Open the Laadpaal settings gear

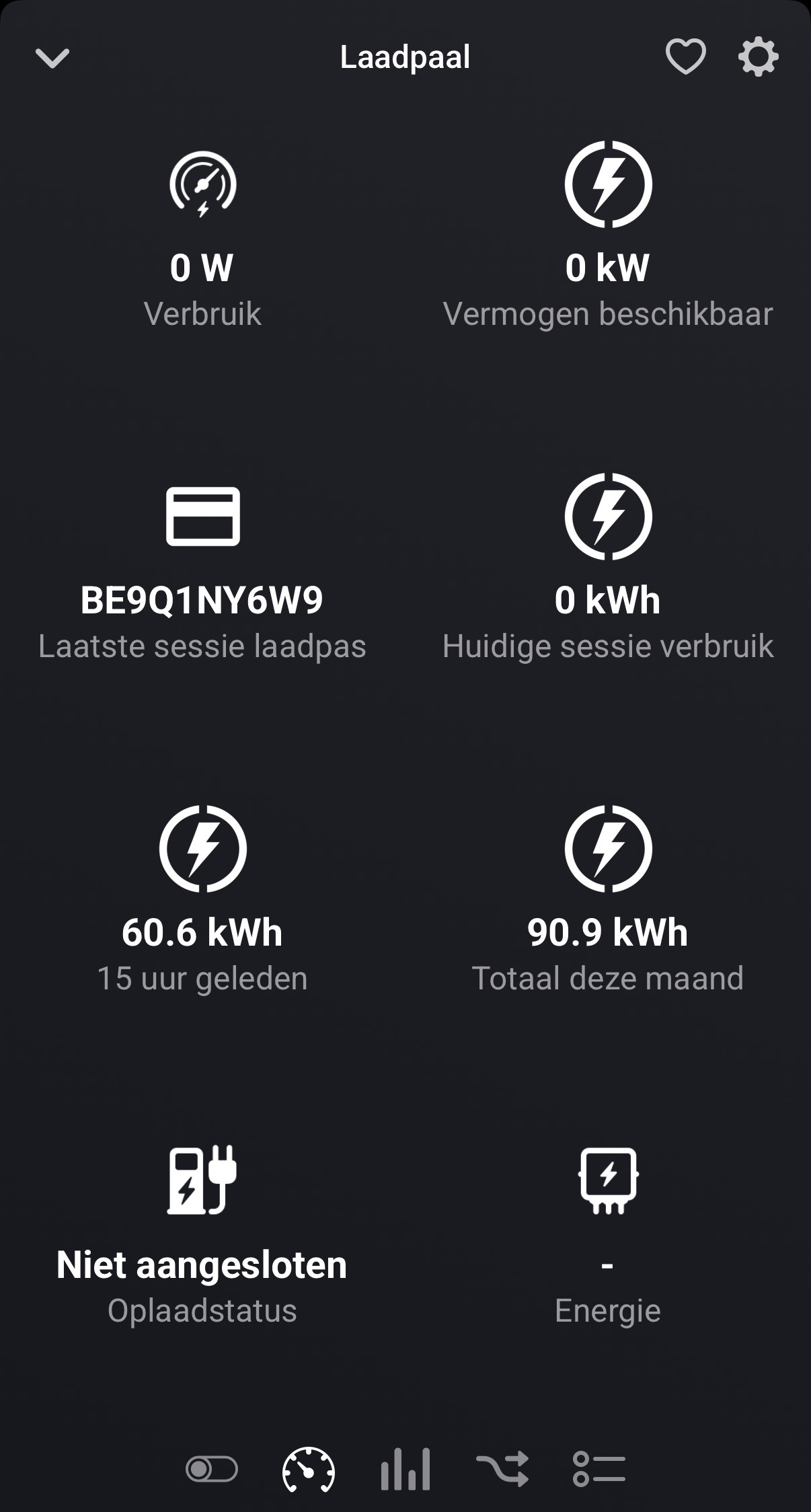pos(759,57)
